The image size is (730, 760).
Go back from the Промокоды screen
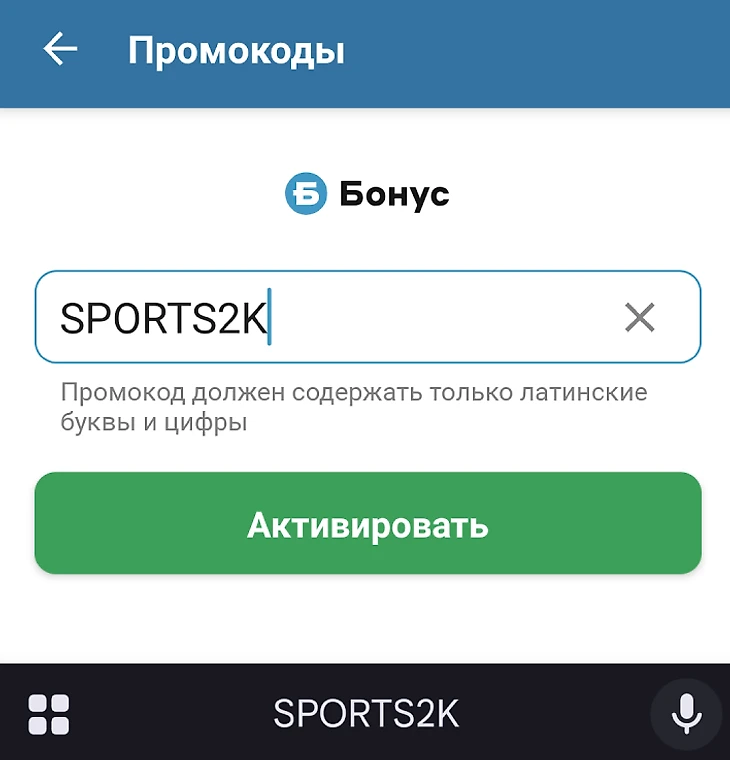(x=60, y=49)
